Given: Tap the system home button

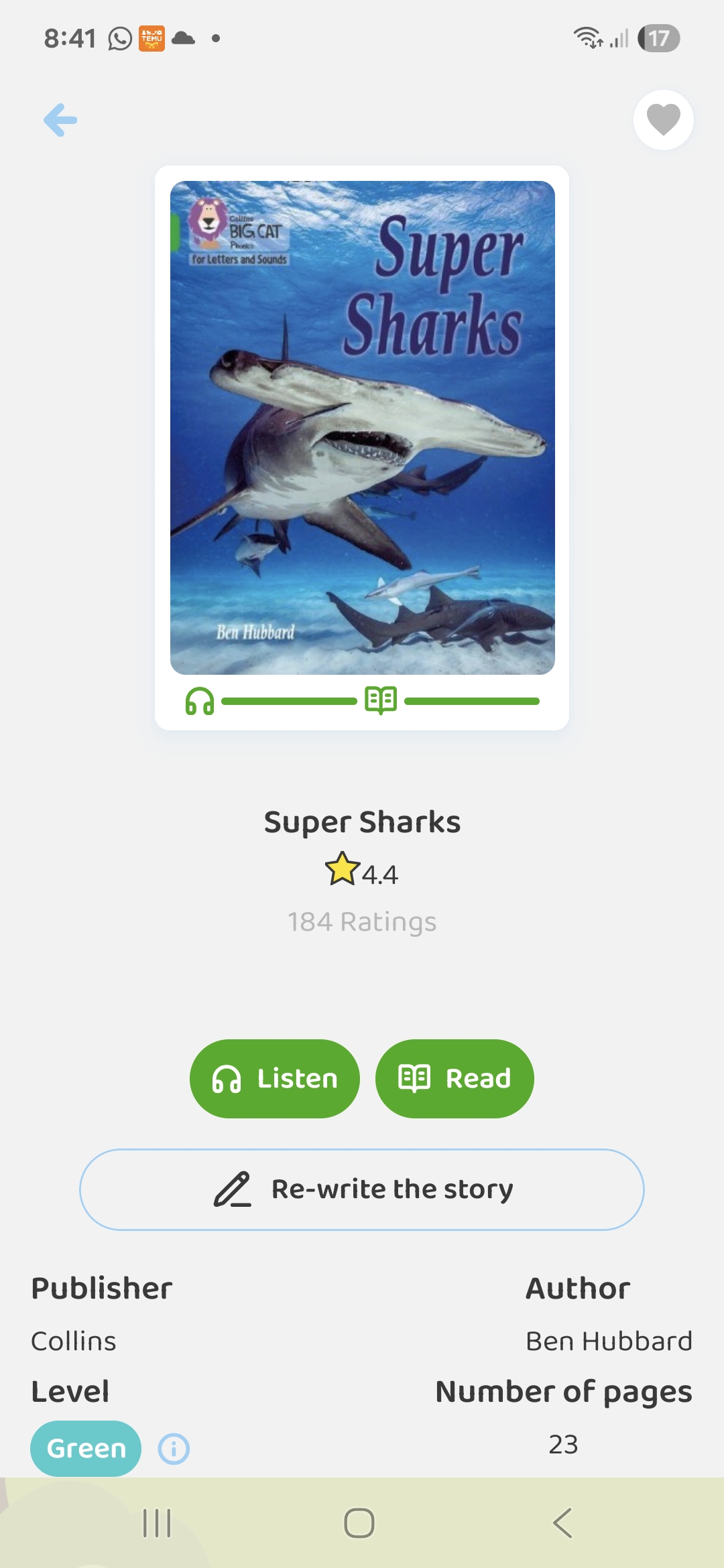Looking at the screenshot, I should 359,1523.
